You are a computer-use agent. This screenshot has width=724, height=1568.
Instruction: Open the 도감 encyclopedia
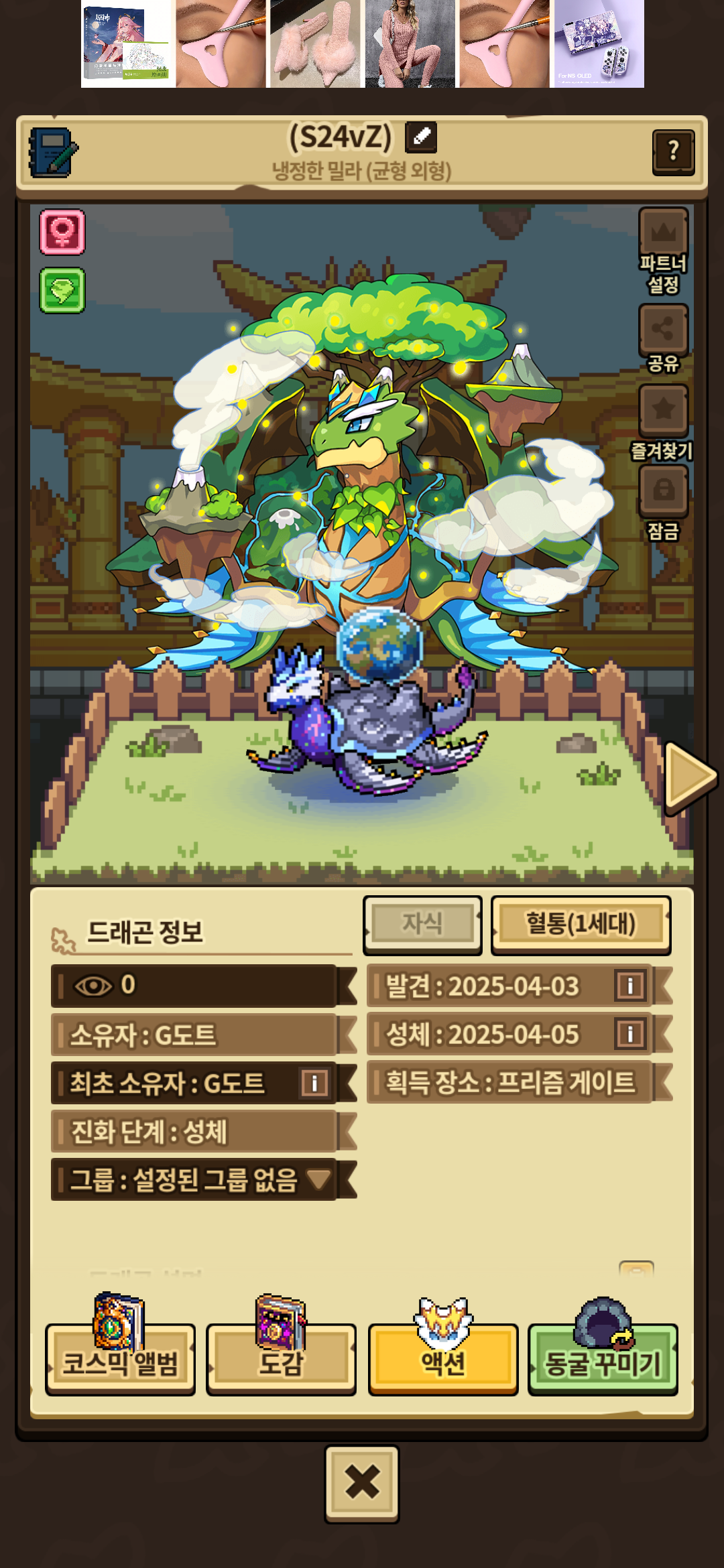coord(281,1360)
